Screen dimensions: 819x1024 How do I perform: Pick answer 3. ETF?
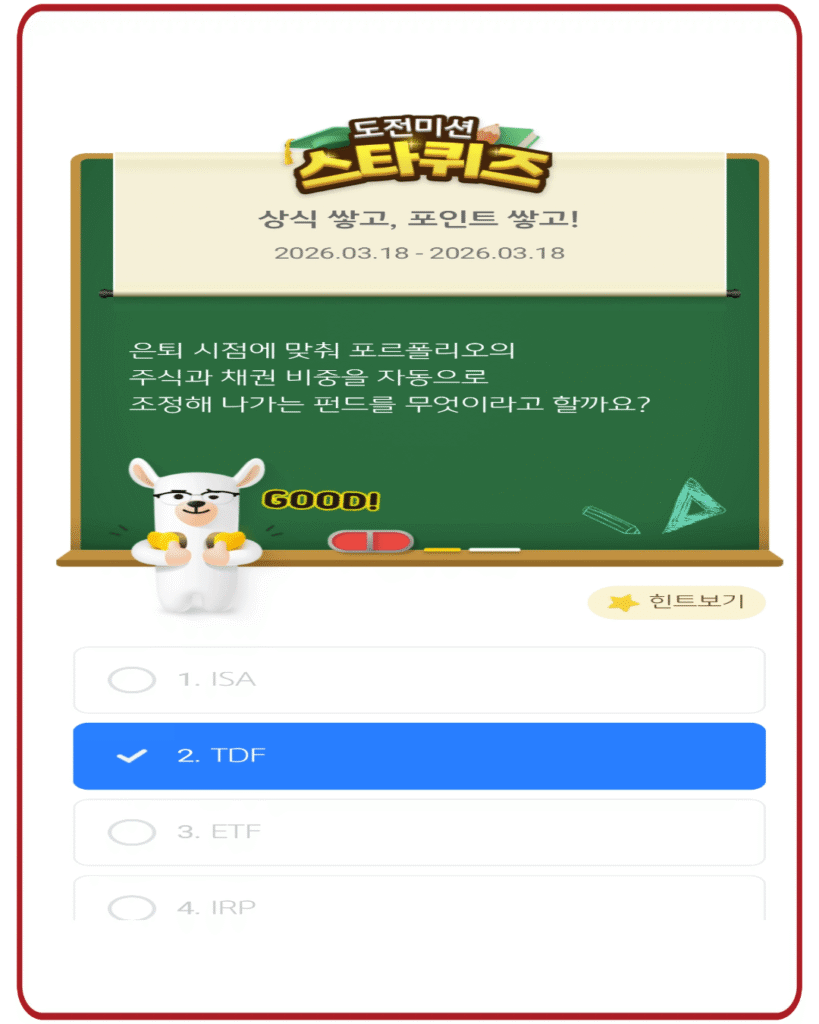pyautogui.click(x=419, y=832)
